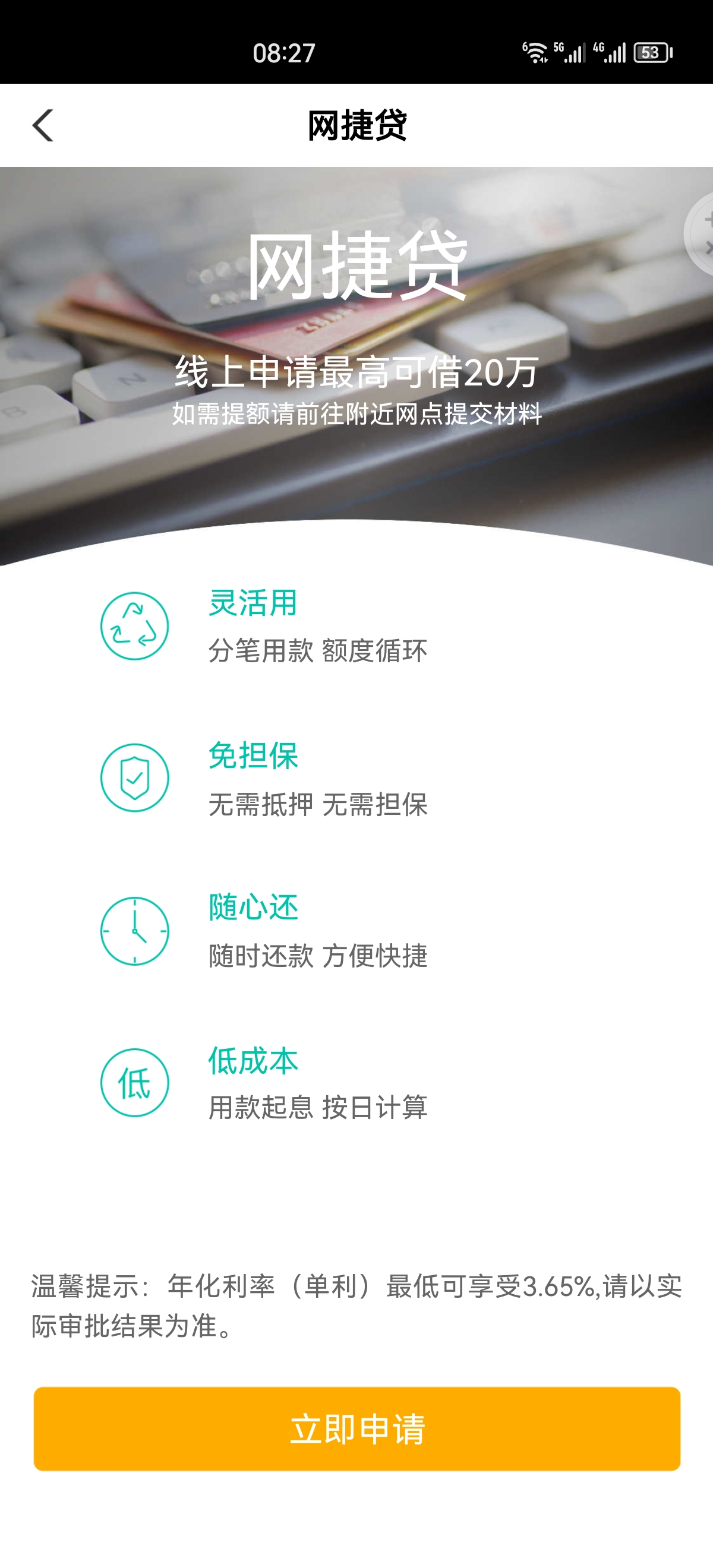Open the floating widget at right edge
The image size is (713, 1568).
coord(703,235)
